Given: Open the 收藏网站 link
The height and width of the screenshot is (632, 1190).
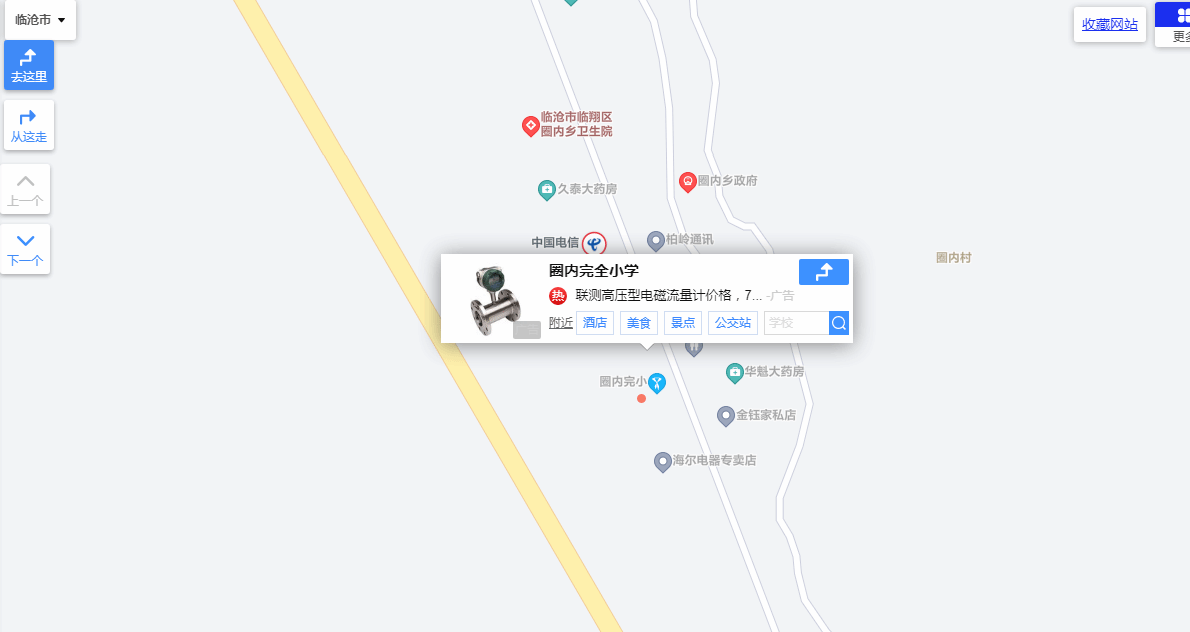Looking at the screenshot, I should tap(1109, 25).
